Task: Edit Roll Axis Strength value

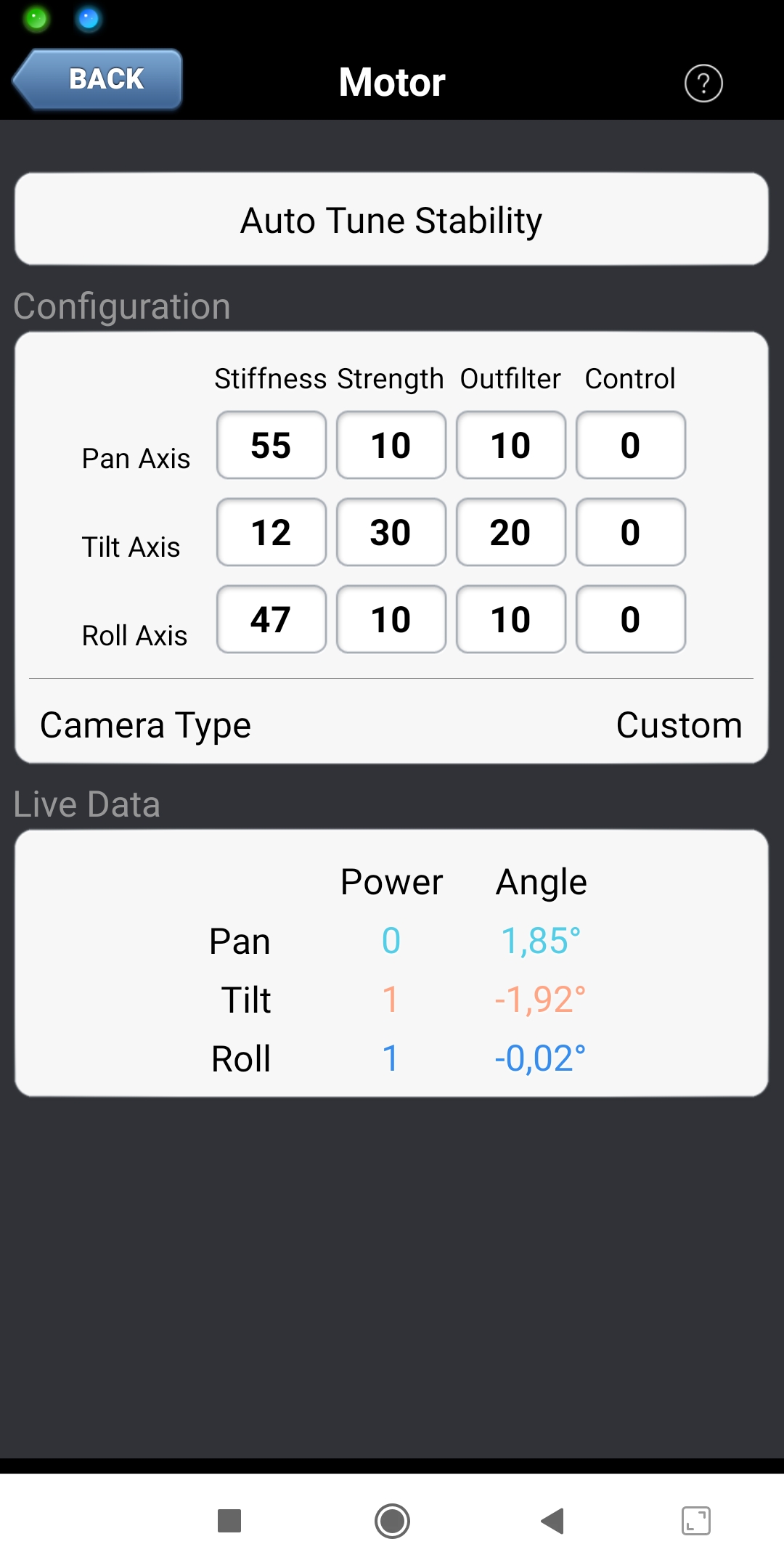Action: pyautogui.click(x=391, y=619)
